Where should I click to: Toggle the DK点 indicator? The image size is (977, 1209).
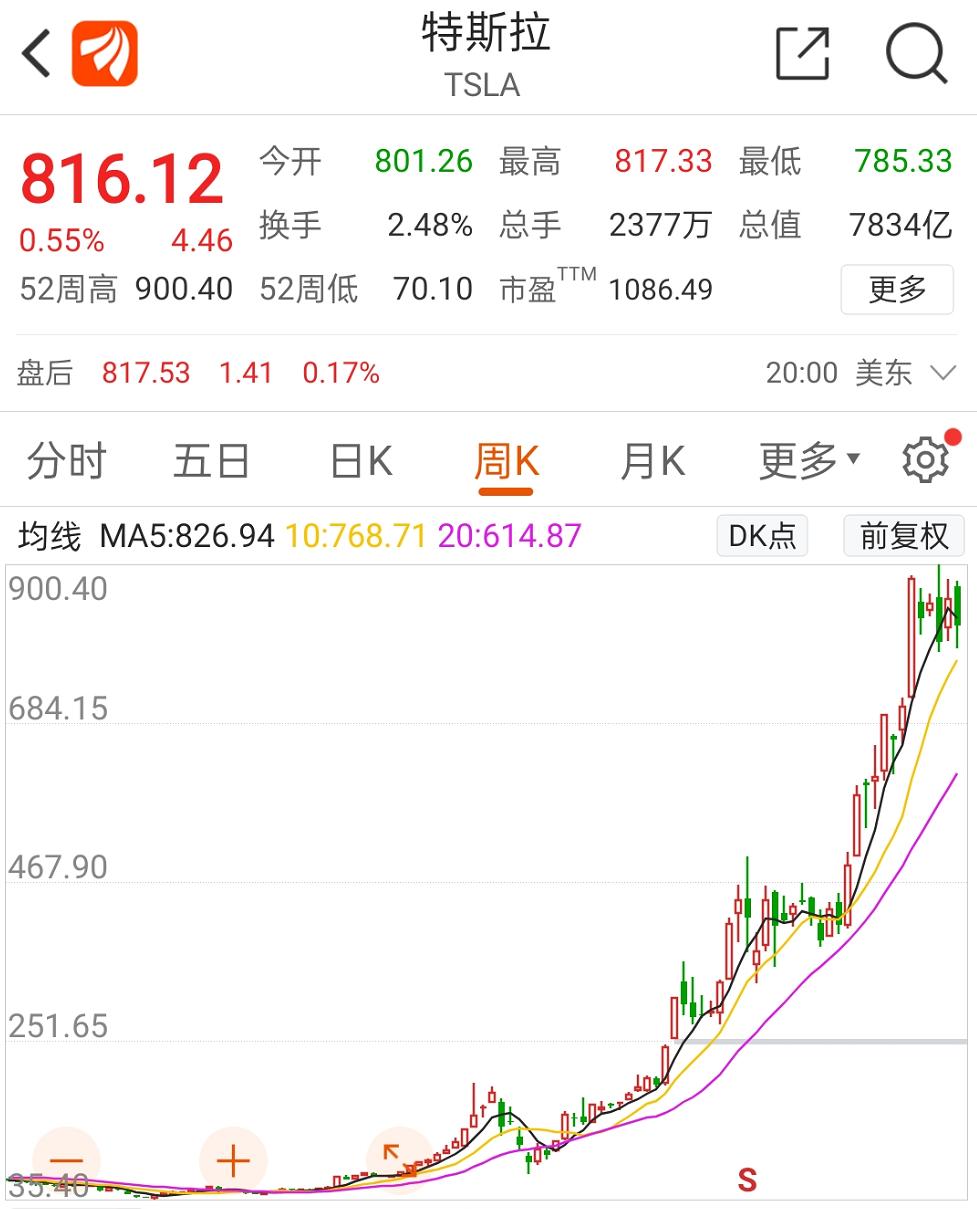[762, 536]
